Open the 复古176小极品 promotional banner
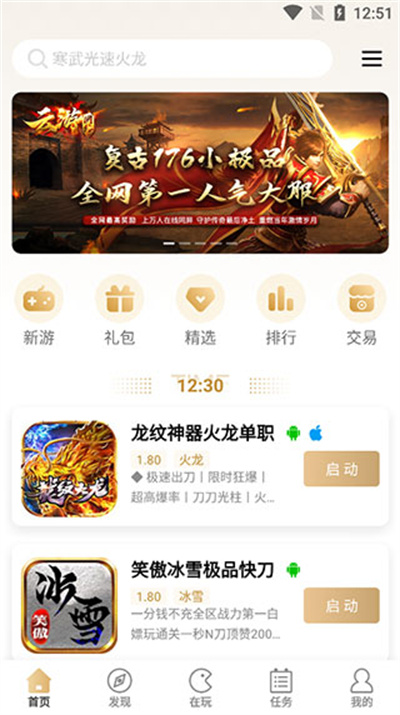Image resolution: width=400 pixels, height=715 pixels. (x=200, y=173)
